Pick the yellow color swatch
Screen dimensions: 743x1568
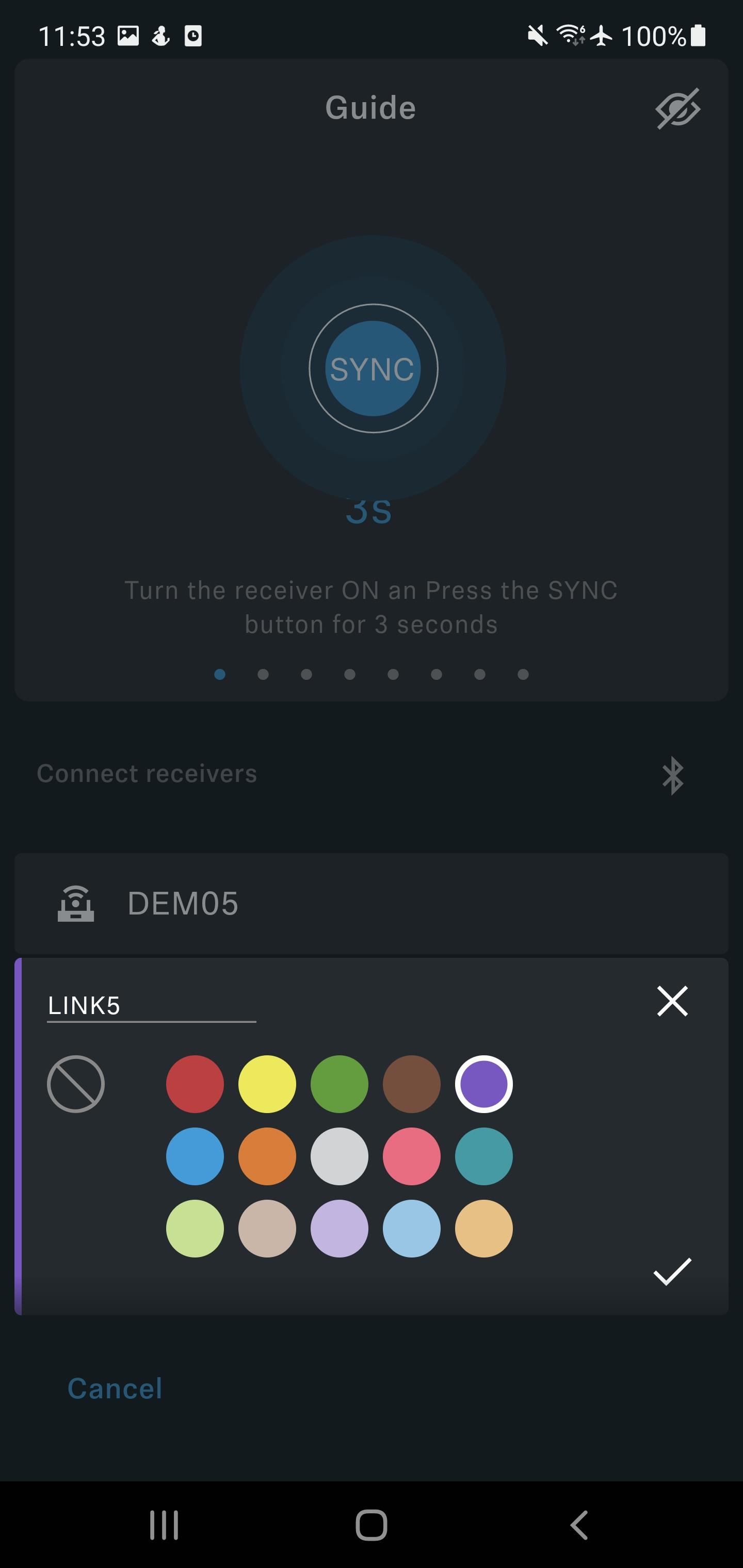pyautogui.click(x=267, y=1084)
